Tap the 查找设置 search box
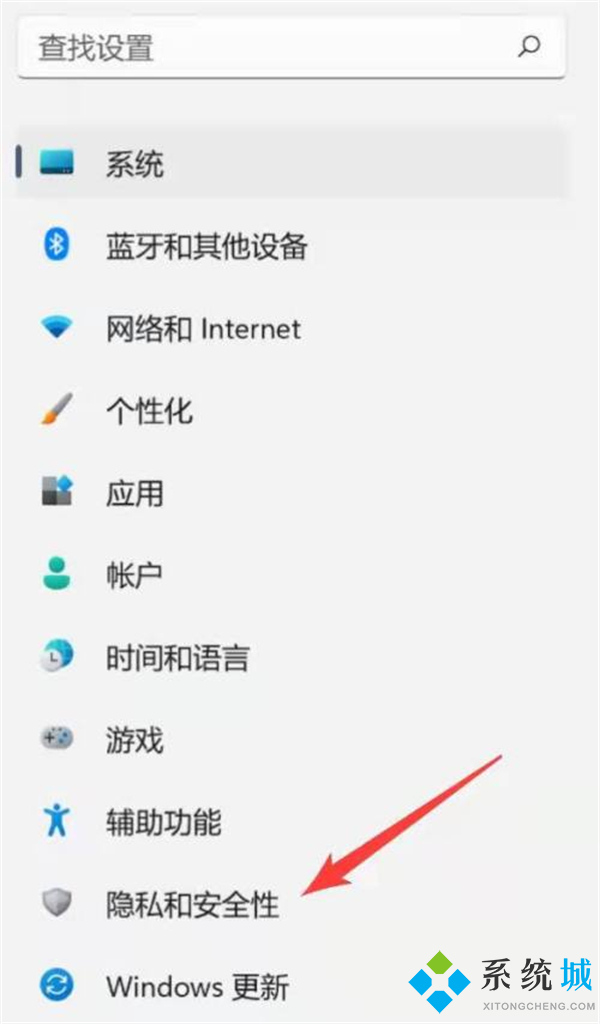The height and width of the screenshot is (1024, 600). coord(270,47)
